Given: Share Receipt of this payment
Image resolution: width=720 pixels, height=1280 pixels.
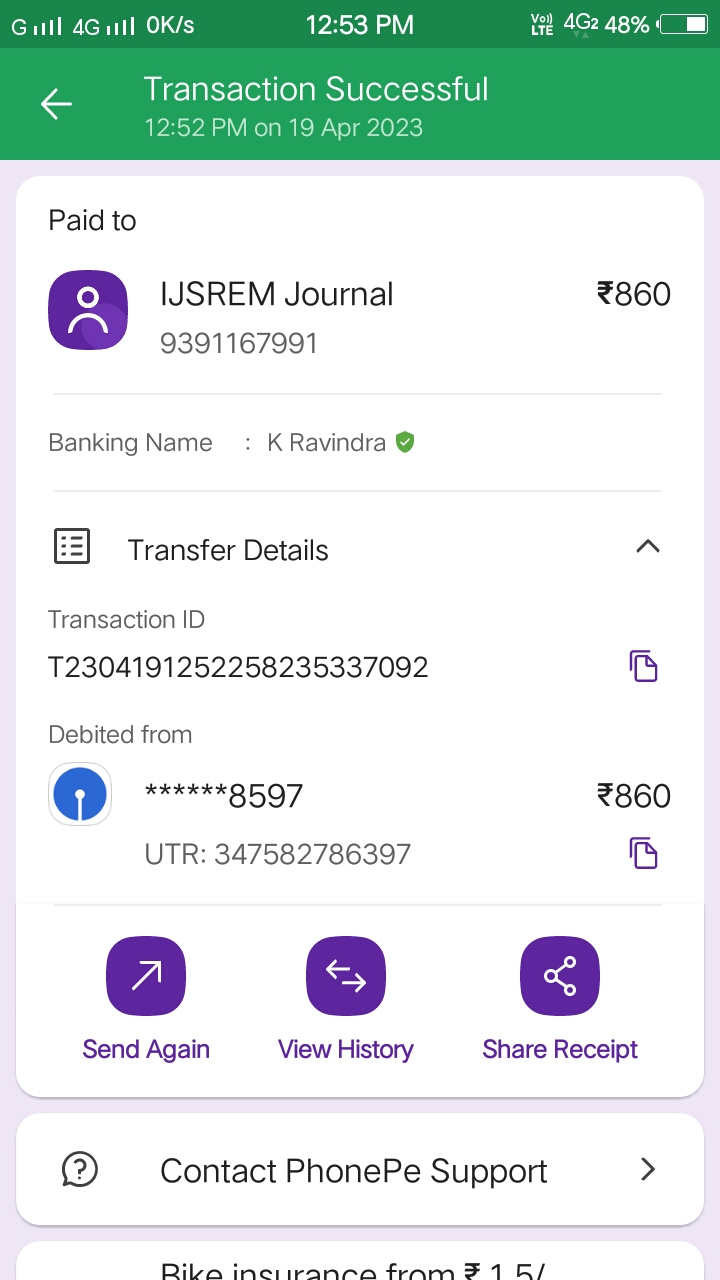Looking at the screenshot, I should tap(560, 976).
